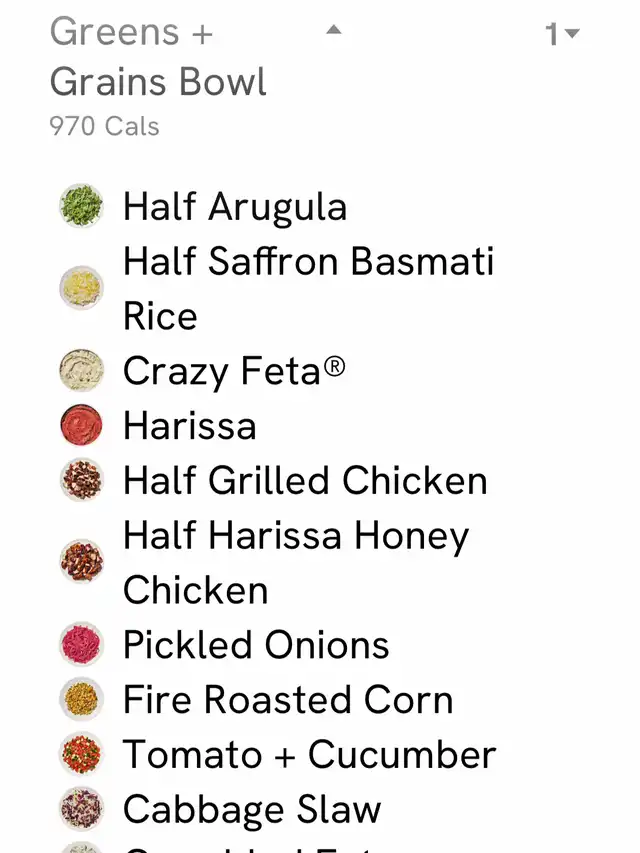Open the quantity dropdown showing 1
Screen dimensions: 640x853
(562, 35)
